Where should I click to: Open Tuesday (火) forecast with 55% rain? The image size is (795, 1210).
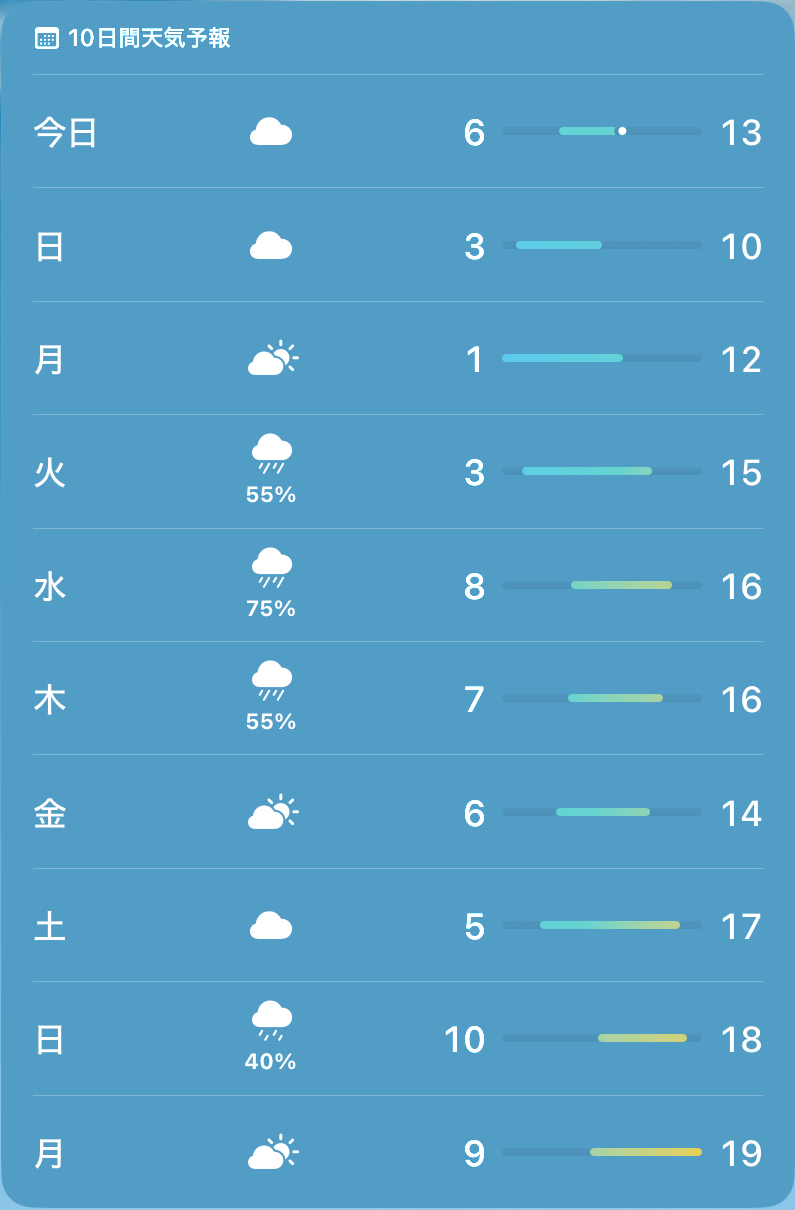[x=397, y=472]
